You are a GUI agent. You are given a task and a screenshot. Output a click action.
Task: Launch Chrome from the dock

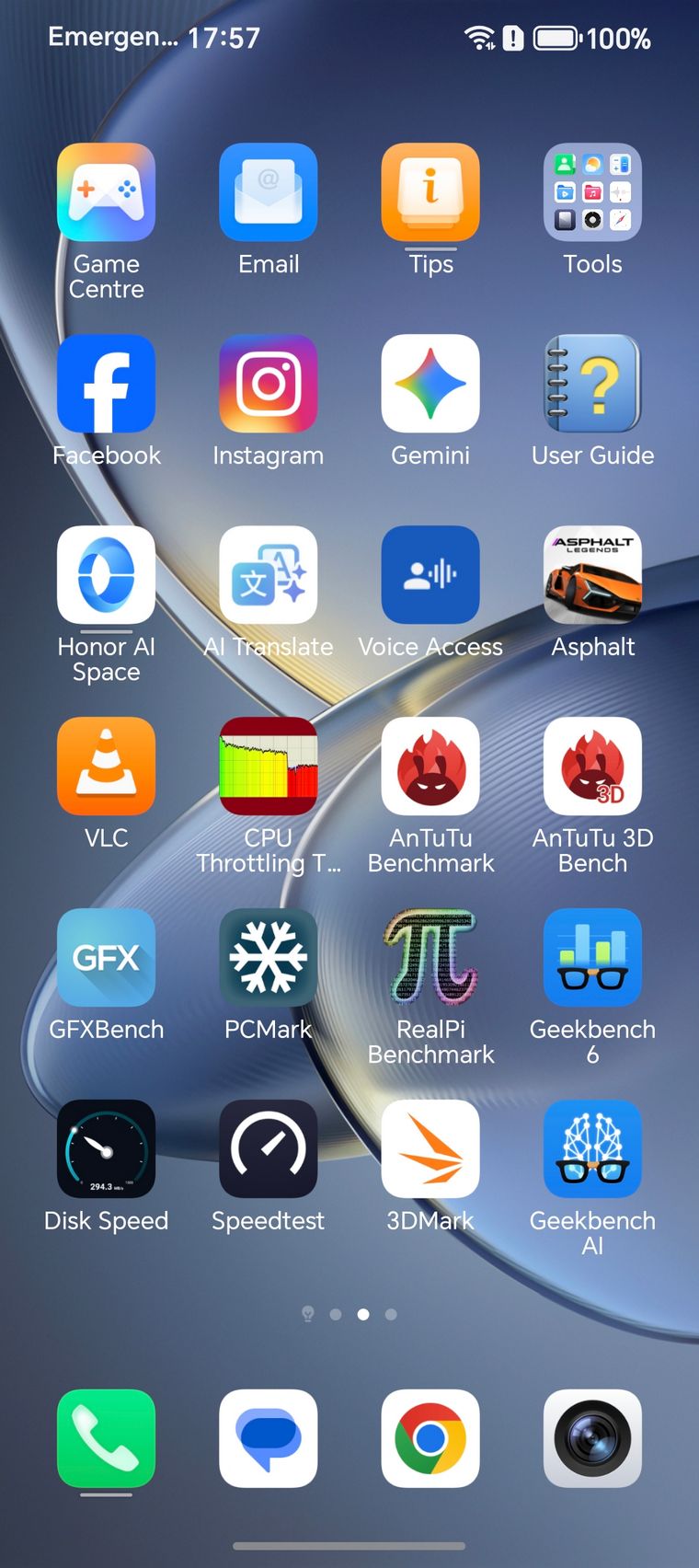pos(430,1439)
